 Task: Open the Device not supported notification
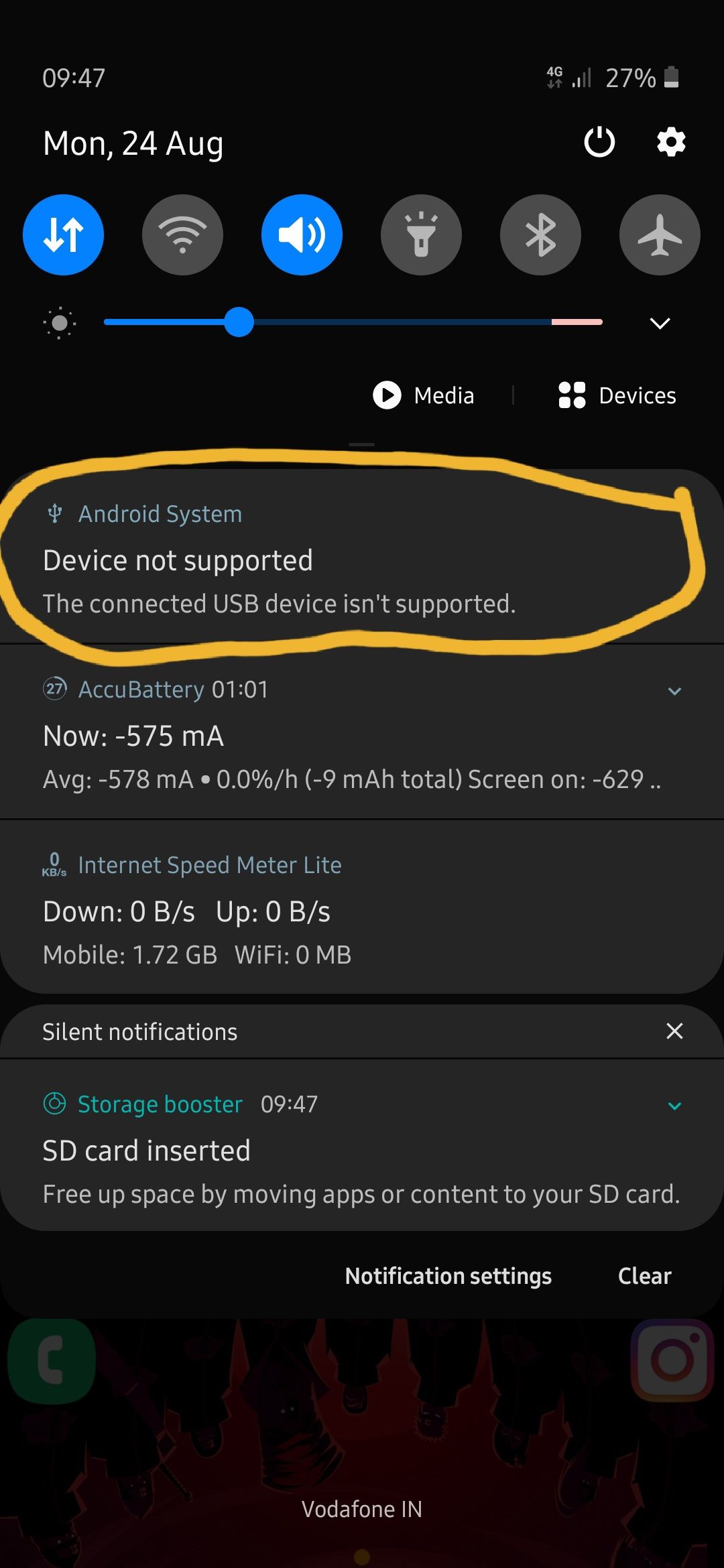279,560
